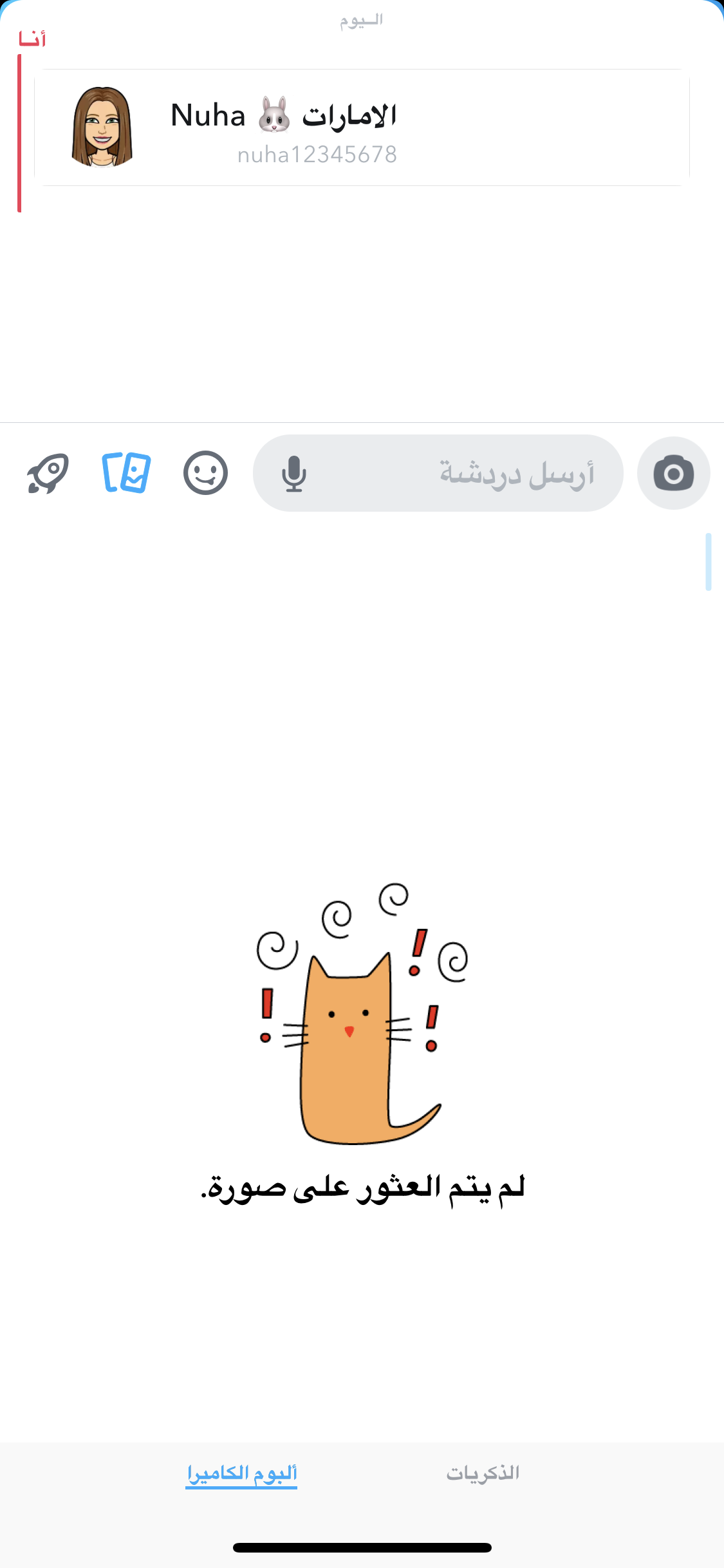The width and height of the screenshot is (724, 1568).
Task: Switch to the الذكريات tab
Action: click(483, 1473)
